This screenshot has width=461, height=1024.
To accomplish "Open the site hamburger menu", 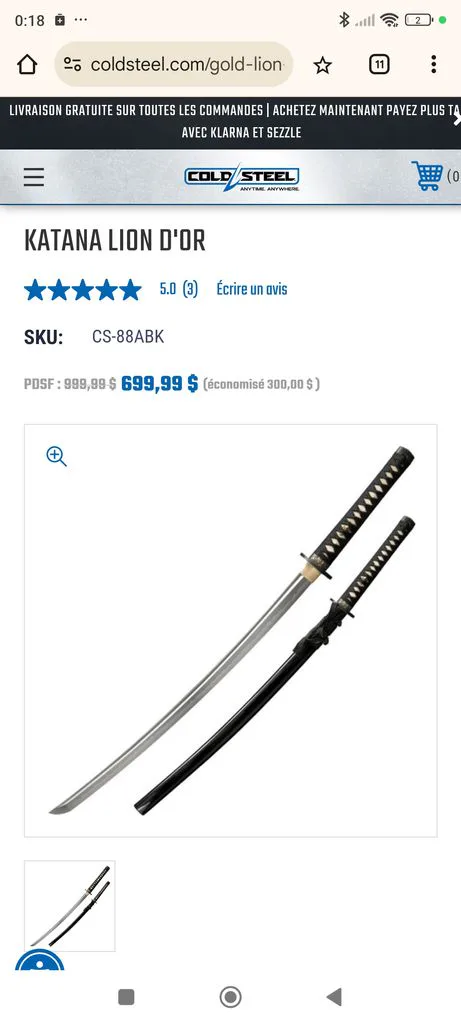I will tap(34, 177).
